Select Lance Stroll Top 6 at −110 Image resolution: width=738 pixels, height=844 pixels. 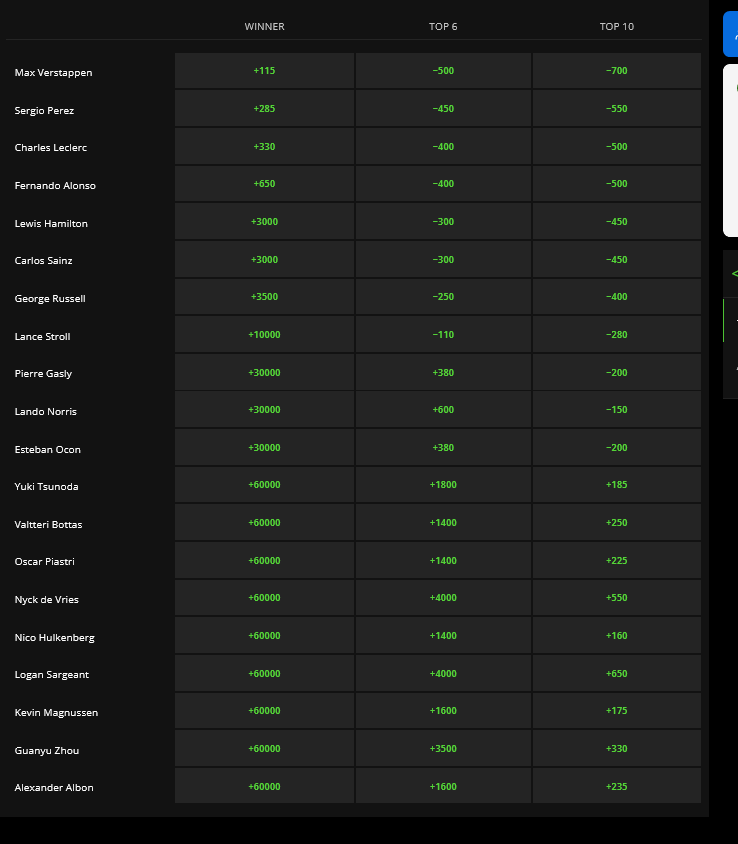pos(443,335)
